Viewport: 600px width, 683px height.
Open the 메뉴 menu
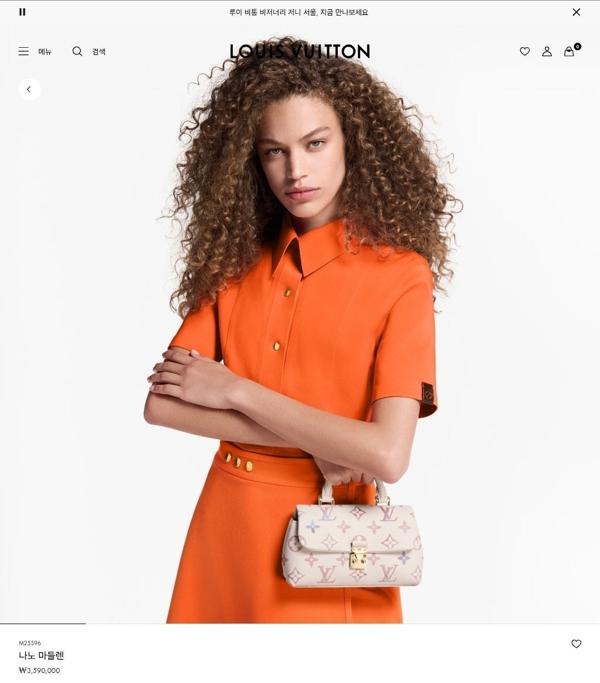click(34, 51)
